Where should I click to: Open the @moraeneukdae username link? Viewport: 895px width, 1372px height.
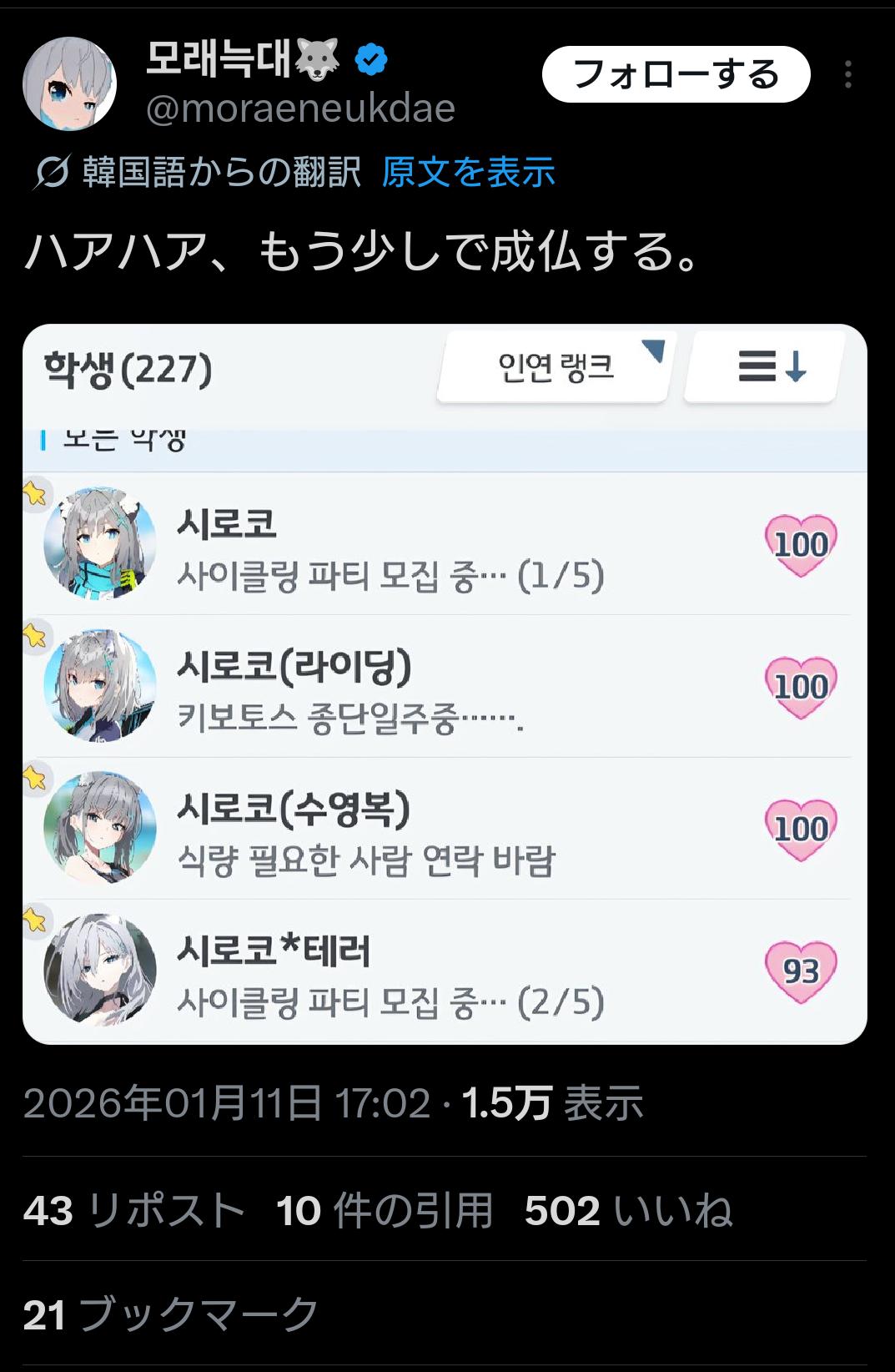(300, 109)
